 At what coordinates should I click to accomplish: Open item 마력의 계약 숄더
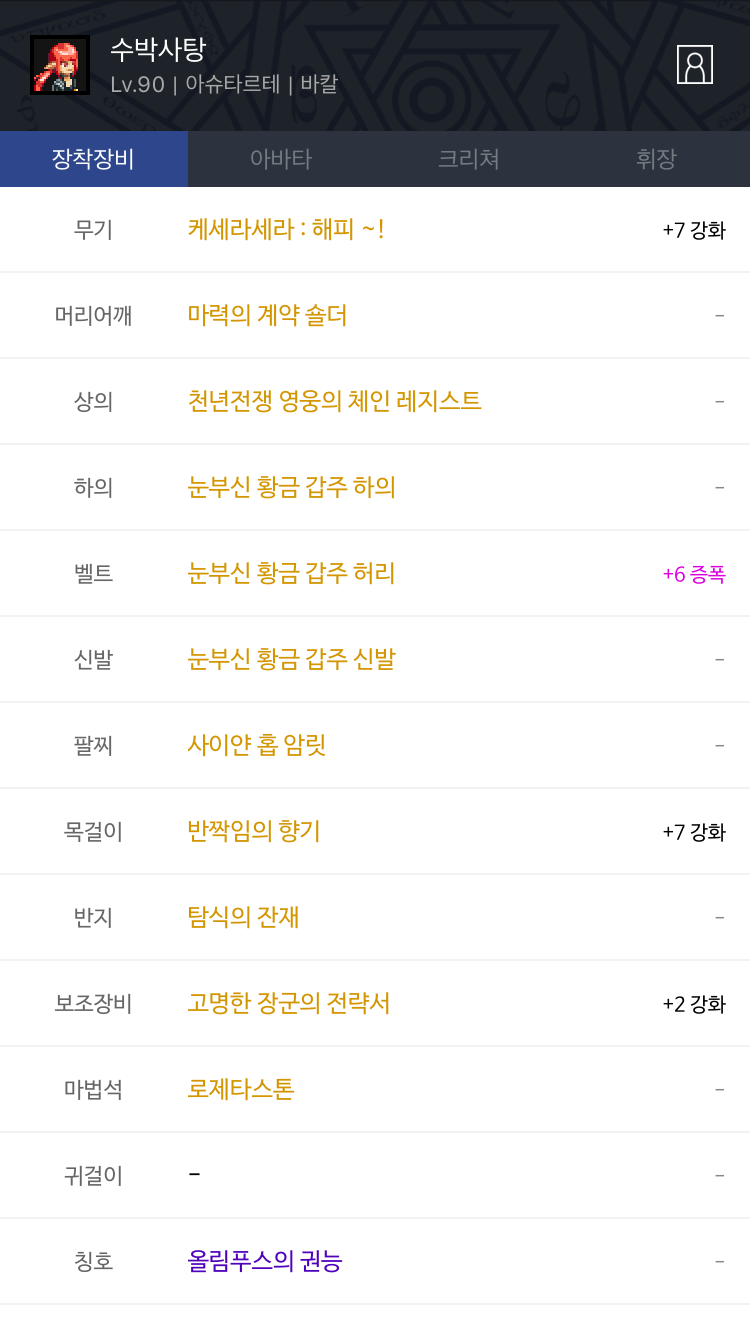click(267, 315)
